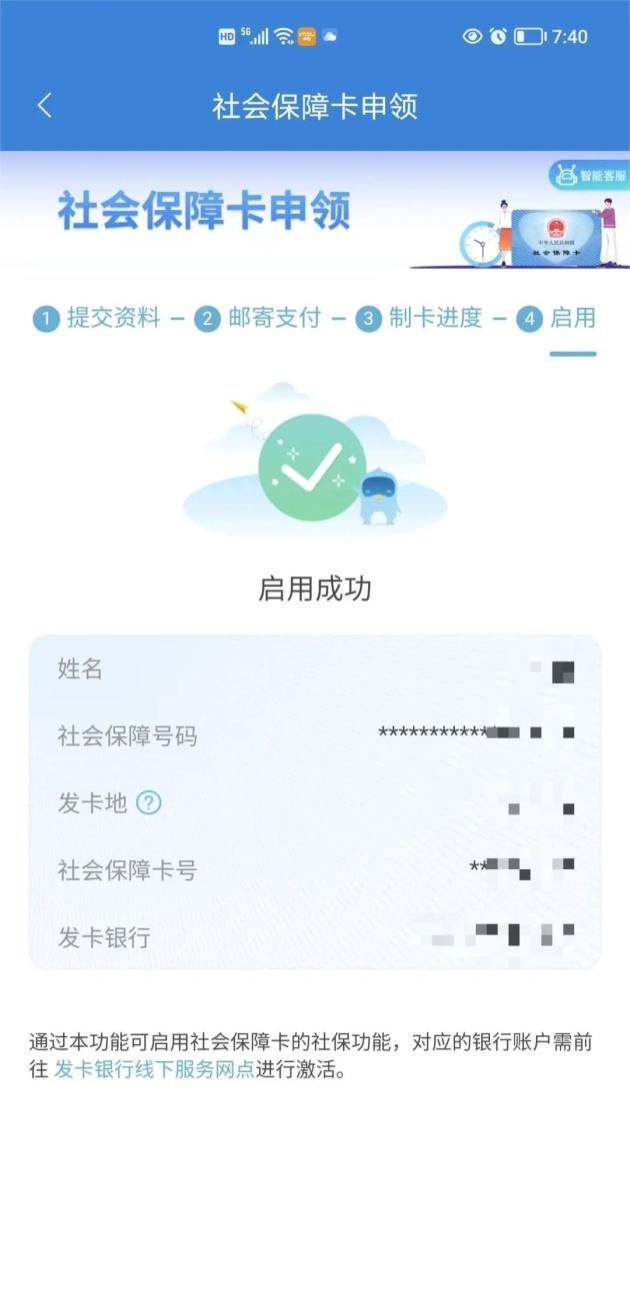
Task: Switch to the 邮寄支付 step
Action: (x=258, y=319)
